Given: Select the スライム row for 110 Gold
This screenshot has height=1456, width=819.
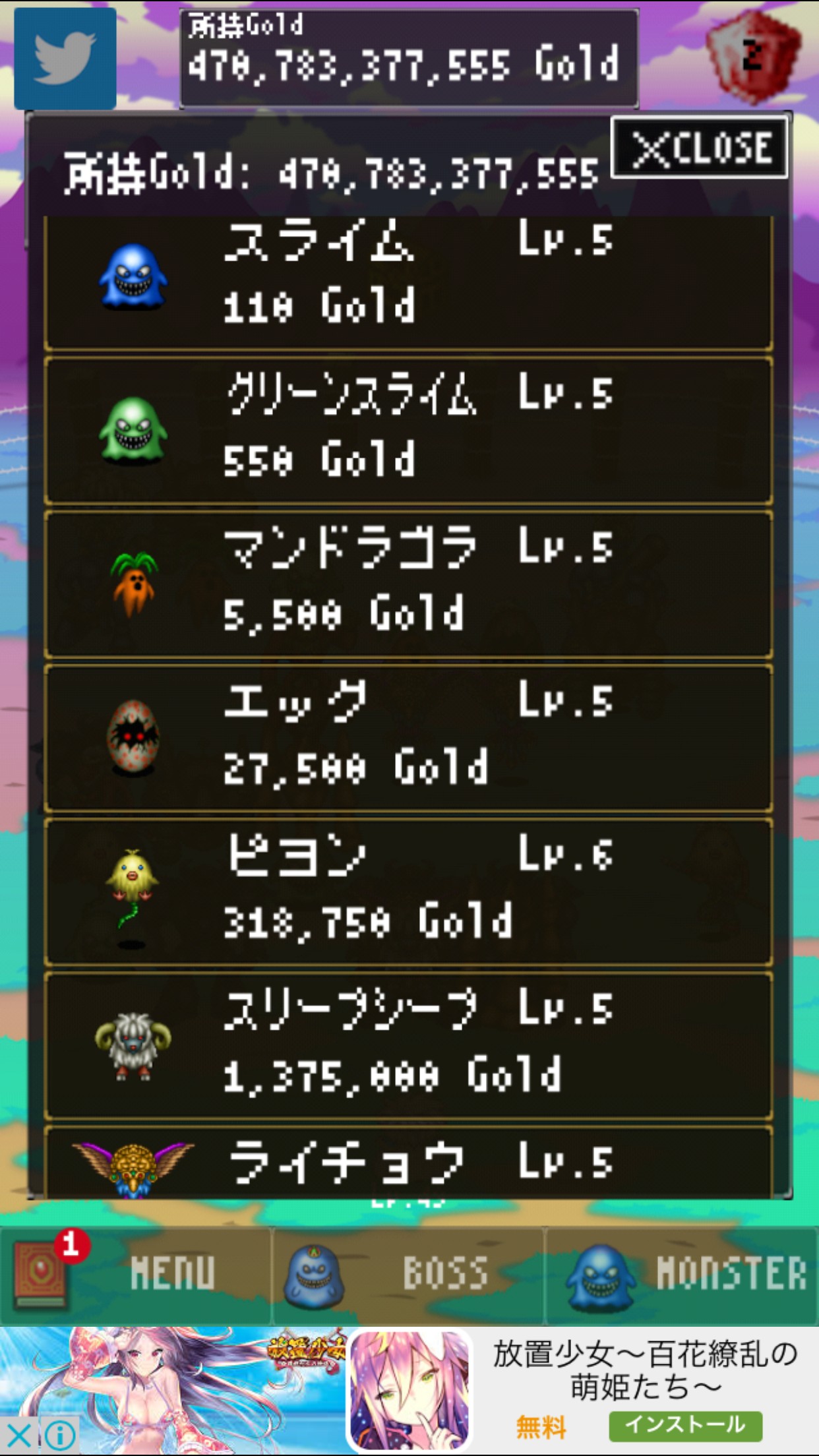Looking at the screenshot, I should pyautogui.click(x=408, y=282).
